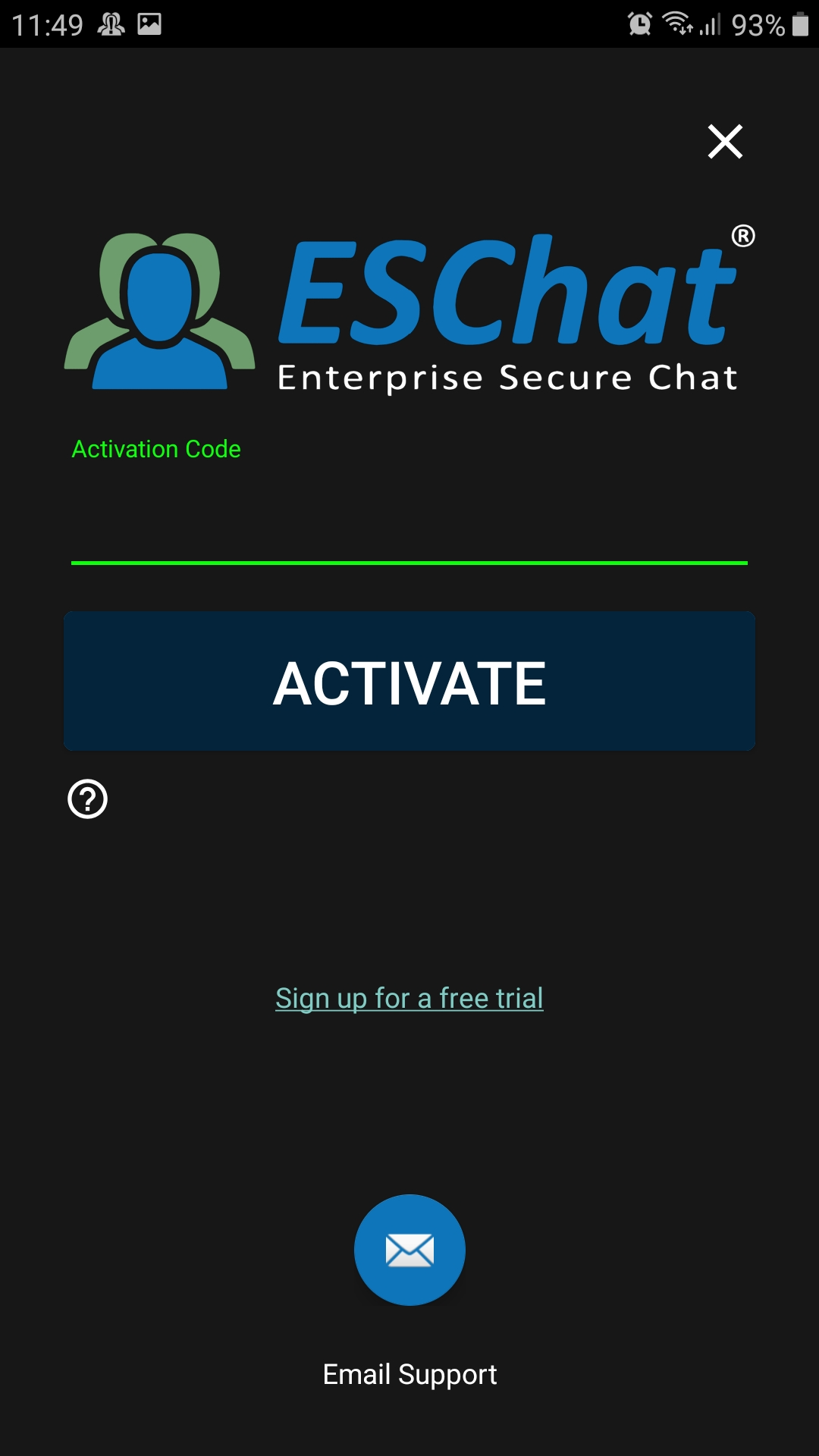Image resolution: width=819 pixels, height=1456 pixels.
Task: Close the ESChat activation screen
Action: [x=725, y=142]
